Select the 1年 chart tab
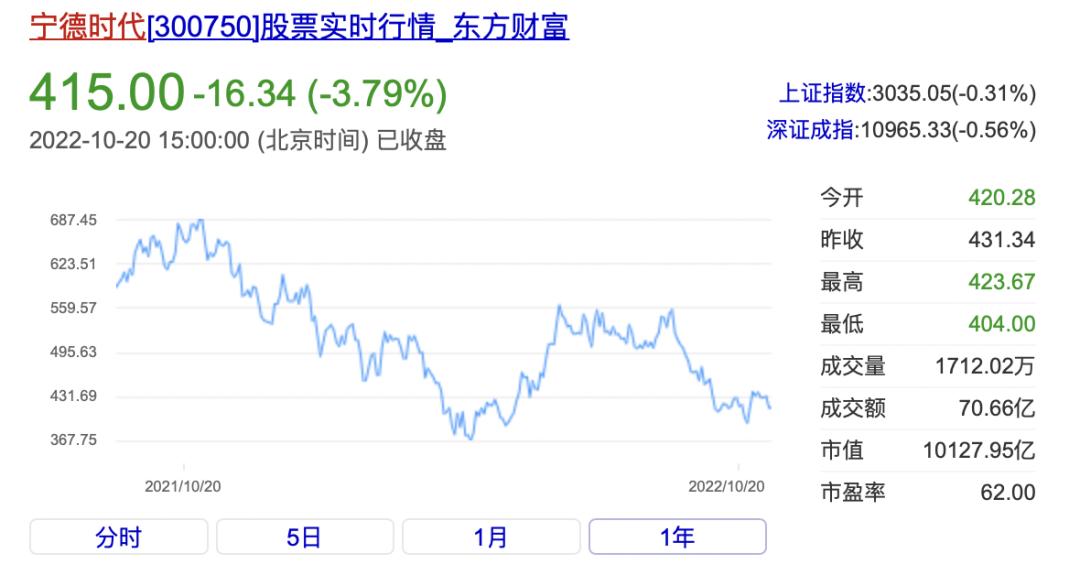The width and height of the screenshot is (1080, 575). pyautogui.click(x=677, y=537)
